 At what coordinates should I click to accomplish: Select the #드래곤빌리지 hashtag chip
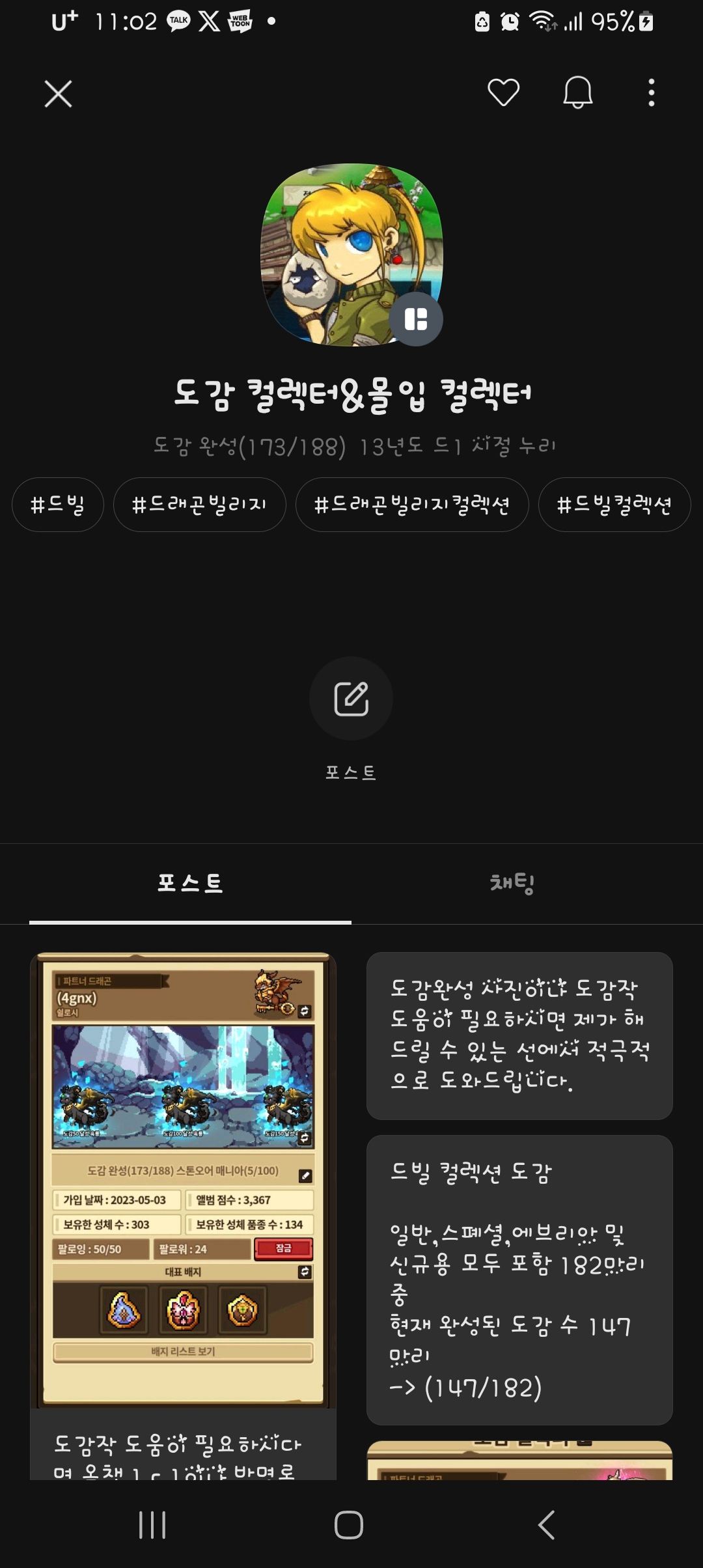pos(199,505)
